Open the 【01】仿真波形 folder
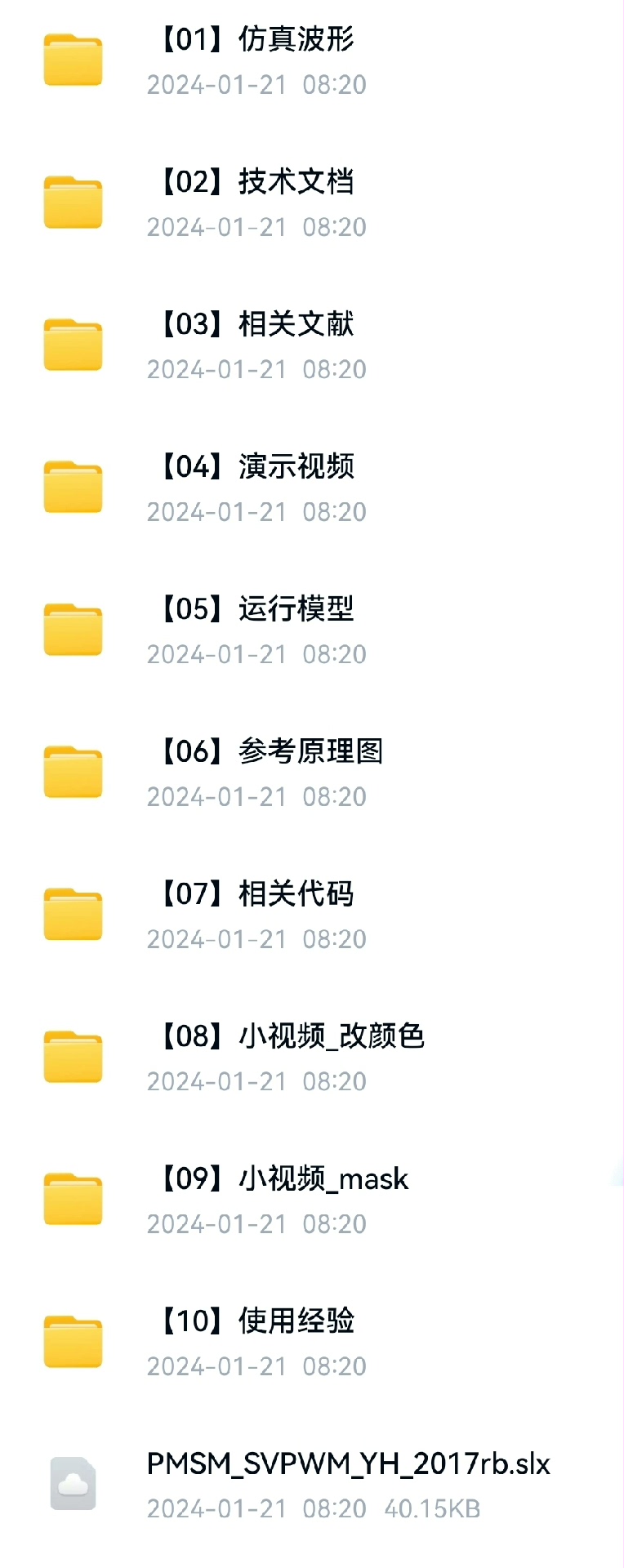624x1568 pixels. click(x=312, y=60)
